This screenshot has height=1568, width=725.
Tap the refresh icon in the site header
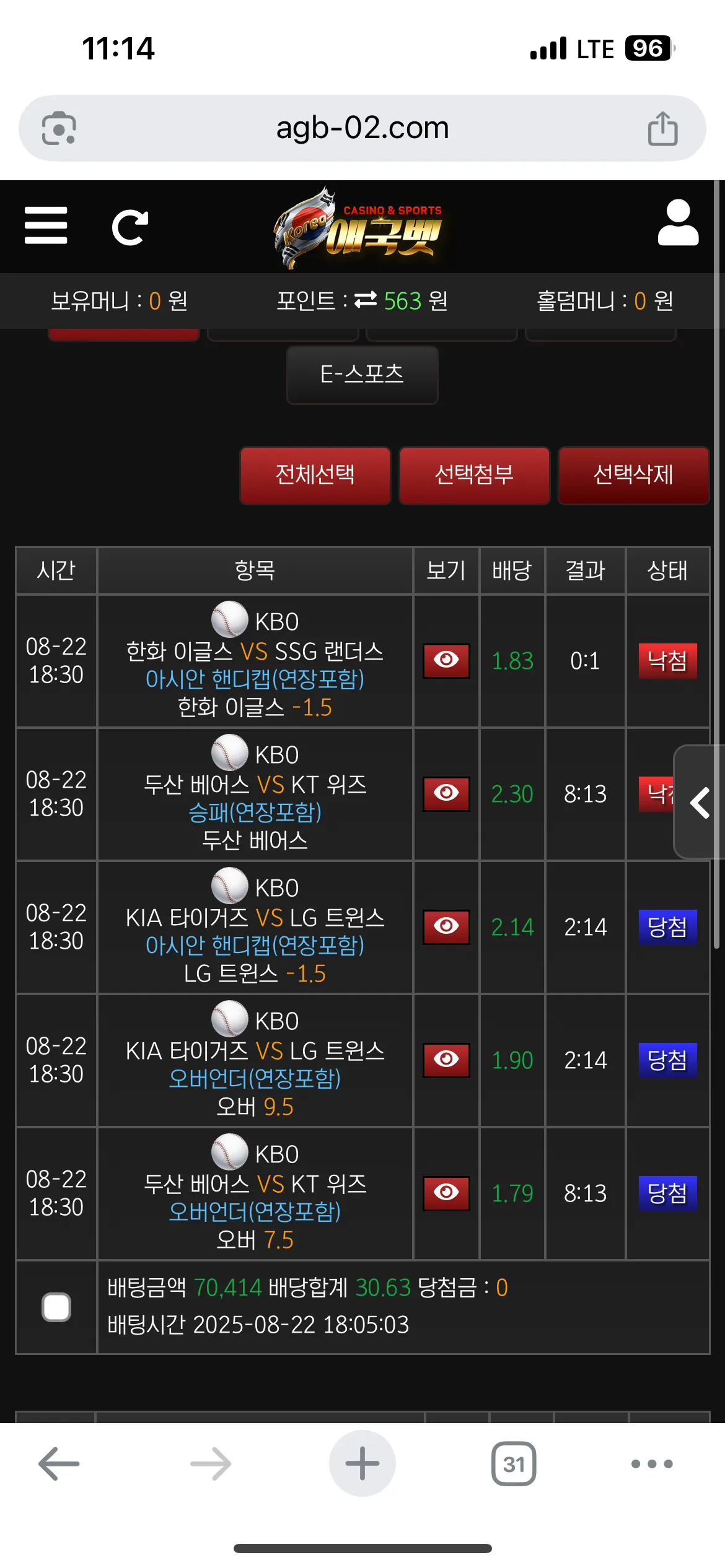pos(130,228)
